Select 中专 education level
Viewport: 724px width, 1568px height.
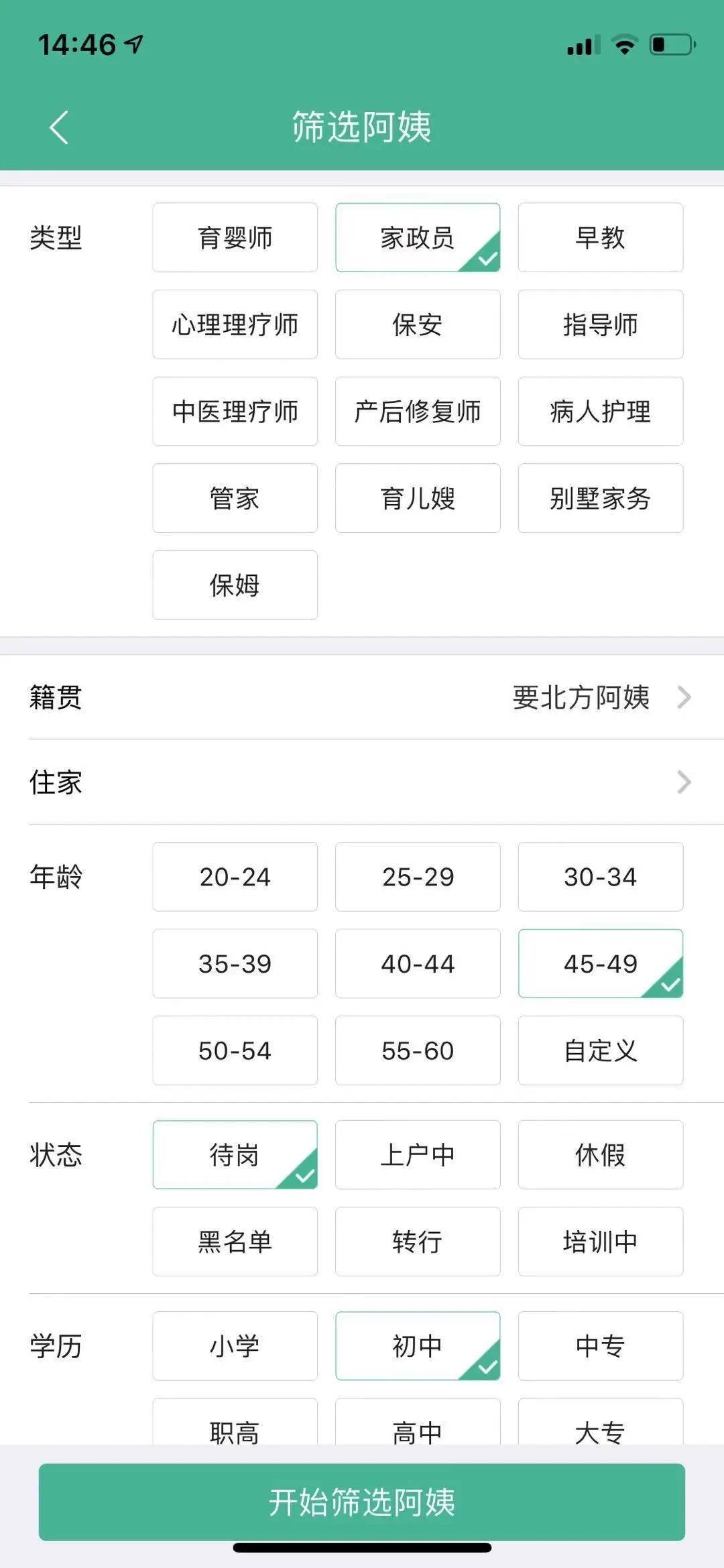pyautogui.click(x=600, y=1346)
